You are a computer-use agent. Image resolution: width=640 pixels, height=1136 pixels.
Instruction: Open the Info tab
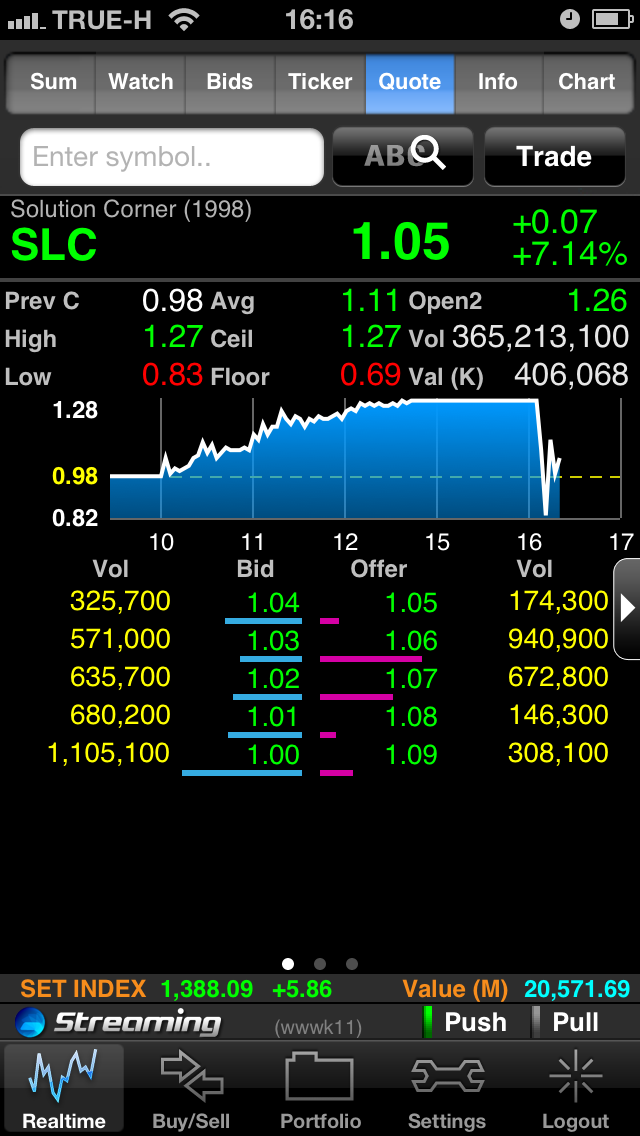coord(497,82)
